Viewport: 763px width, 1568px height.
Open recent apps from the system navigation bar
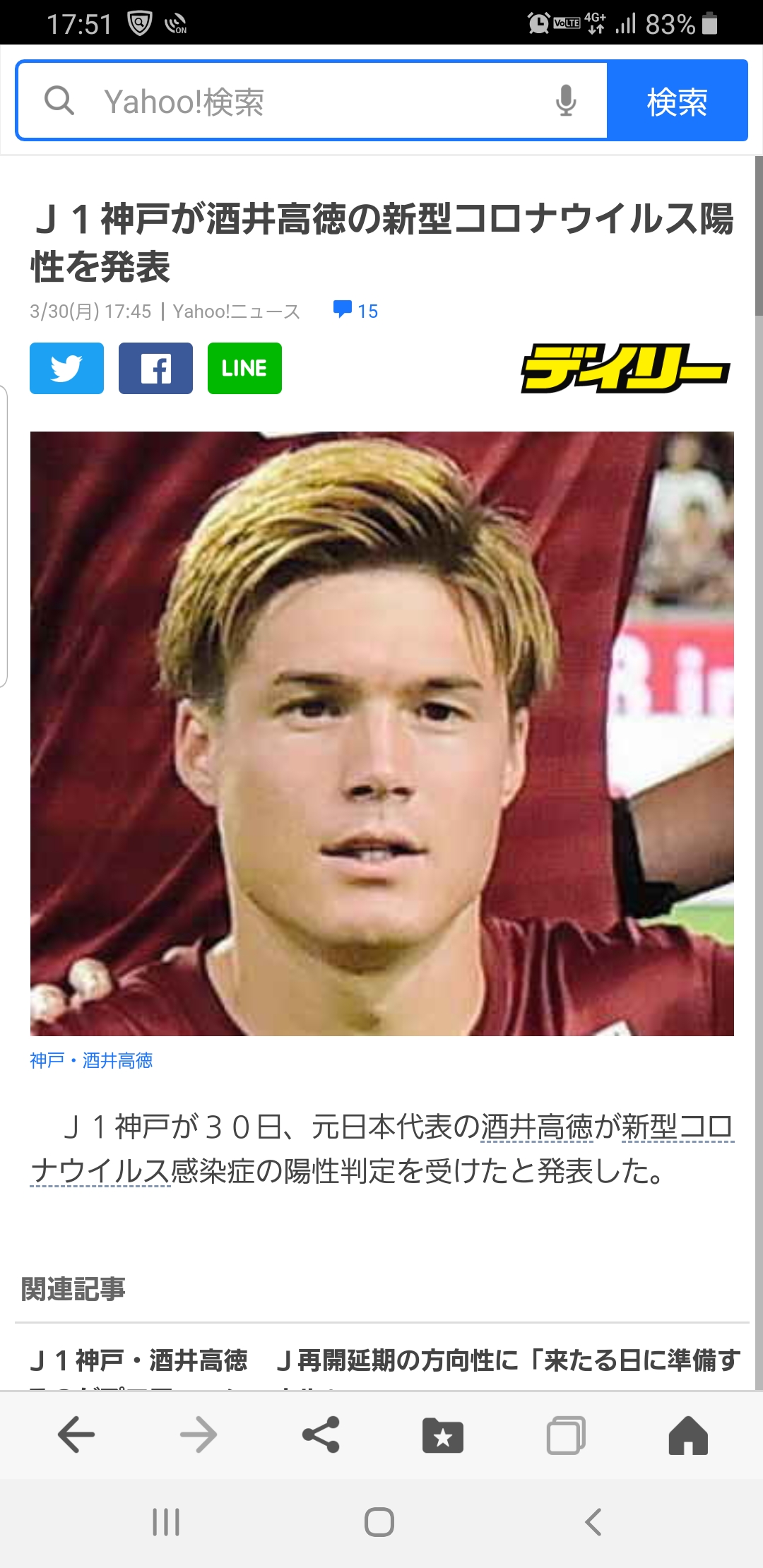pos(166,1522)
